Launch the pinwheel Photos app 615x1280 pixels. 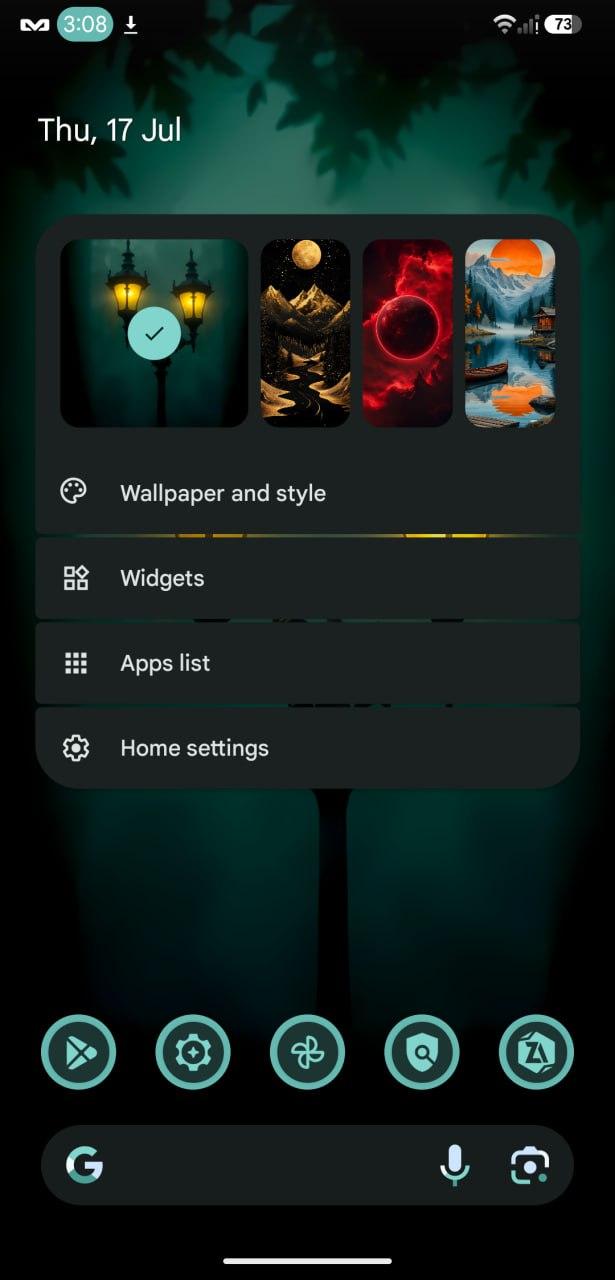[x=307, y=1052]
